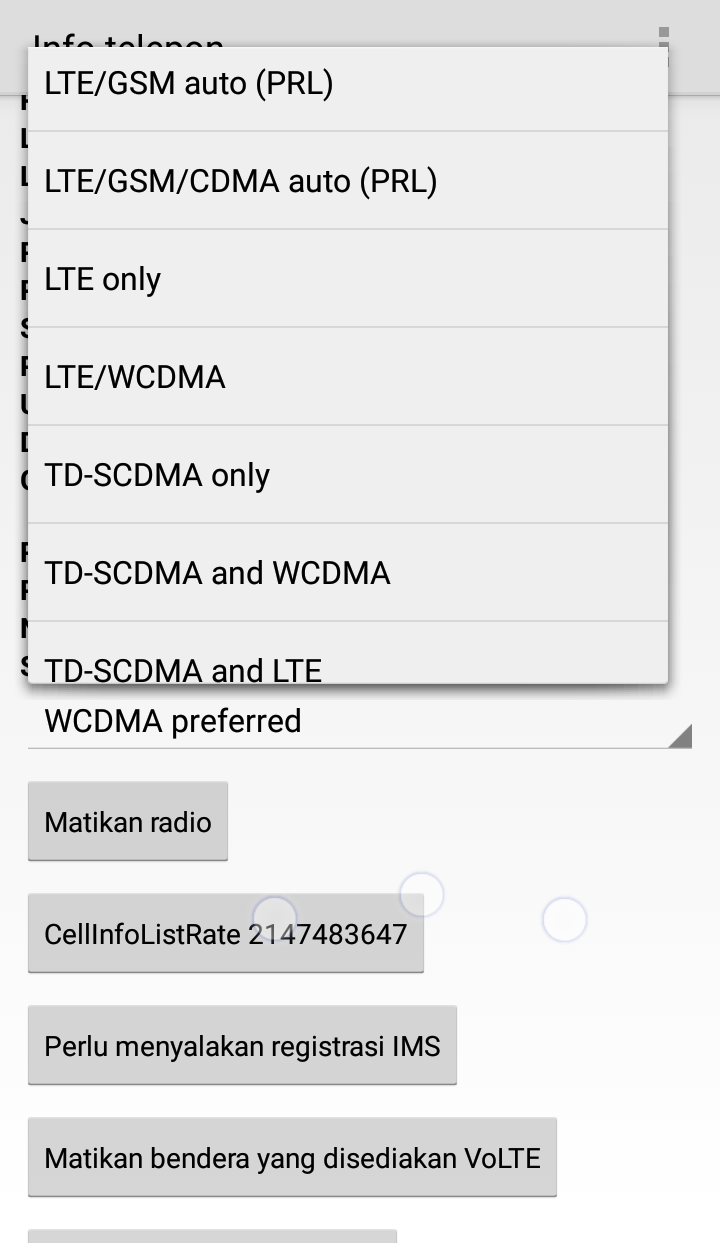Tap CellInfoListRate 2147483647 button
The width and height of the screenshot is (720, 1243).
pyautogui.click(x=226, y=934)
